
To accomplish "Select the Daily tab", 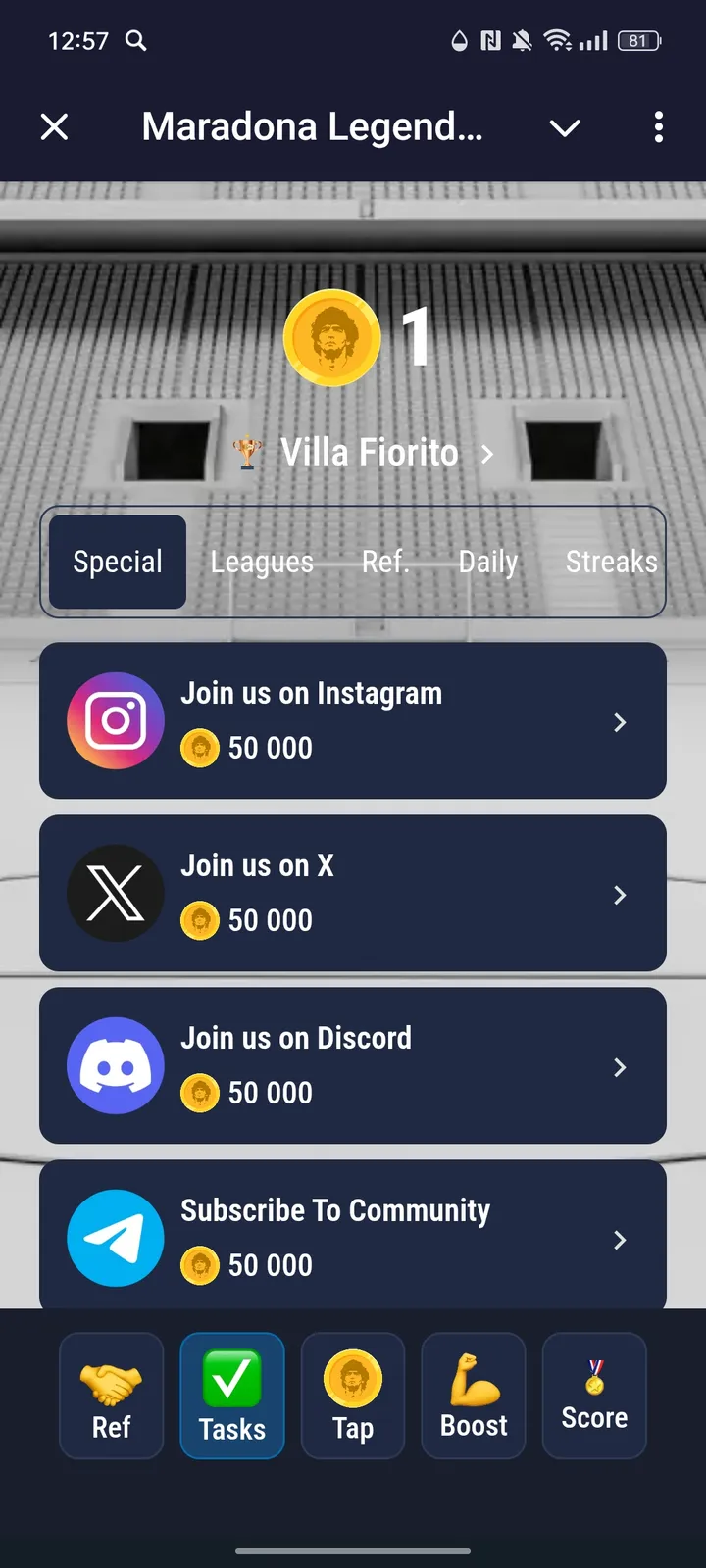I will (x=488, y=562).
